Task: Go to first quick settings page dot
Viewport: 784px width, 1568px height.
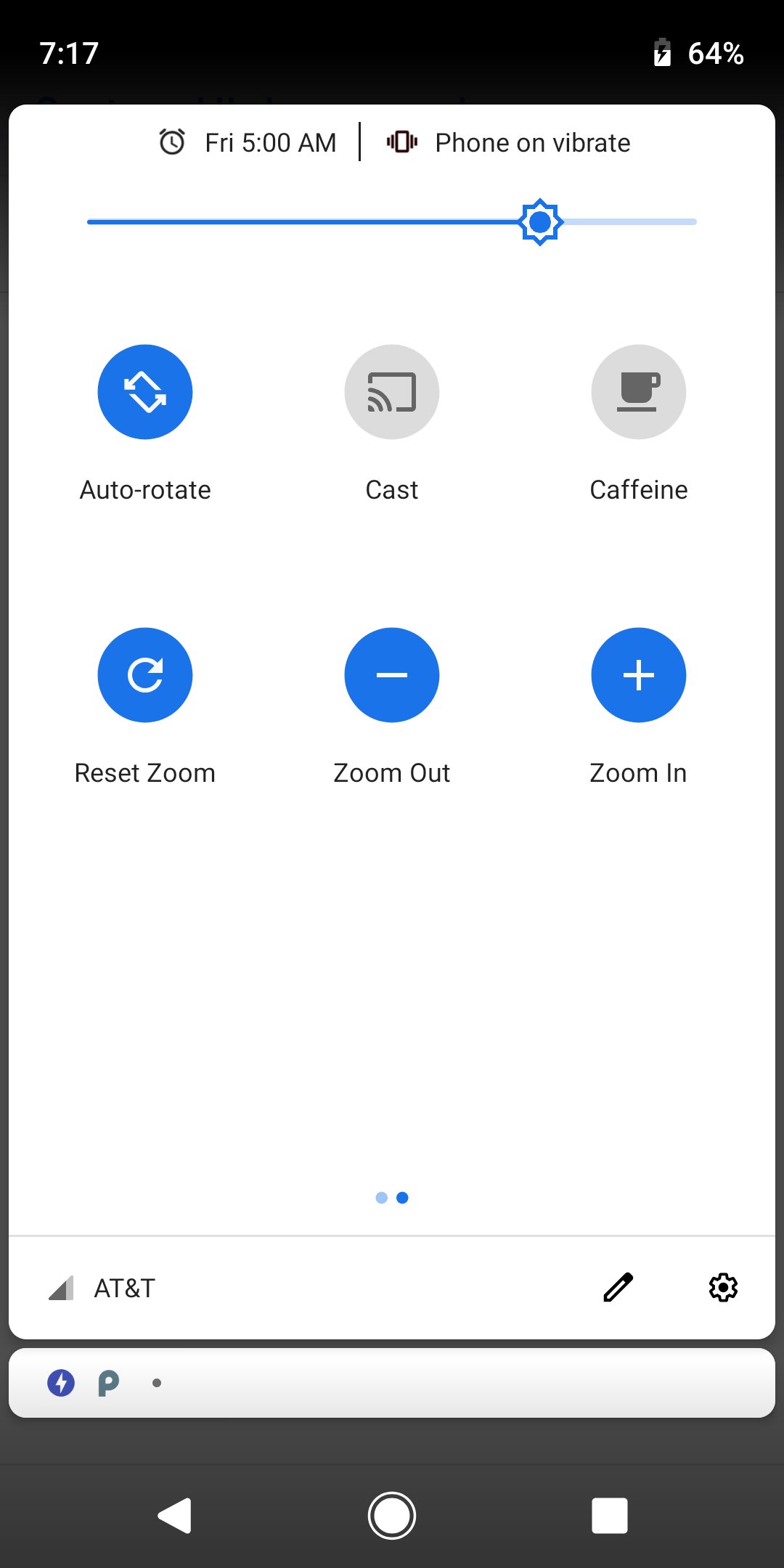Action: (x=382, y=1198)
